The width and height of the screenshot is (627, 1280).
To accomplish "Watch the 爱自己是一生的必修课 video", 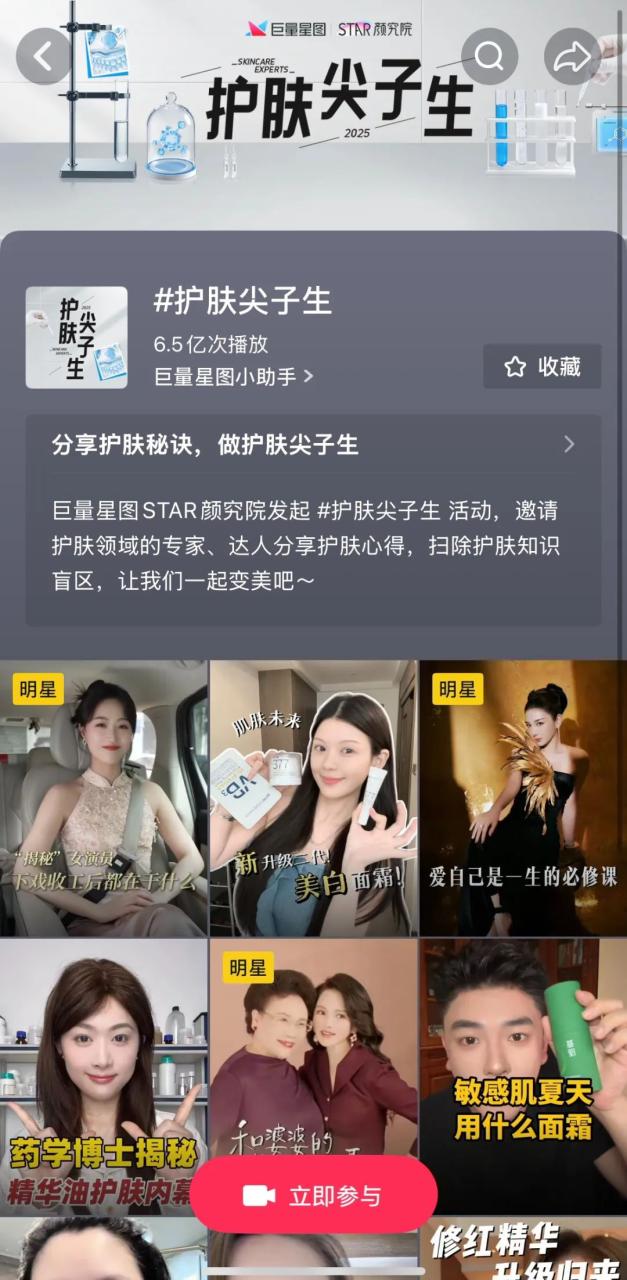I will tap(523, 797).
